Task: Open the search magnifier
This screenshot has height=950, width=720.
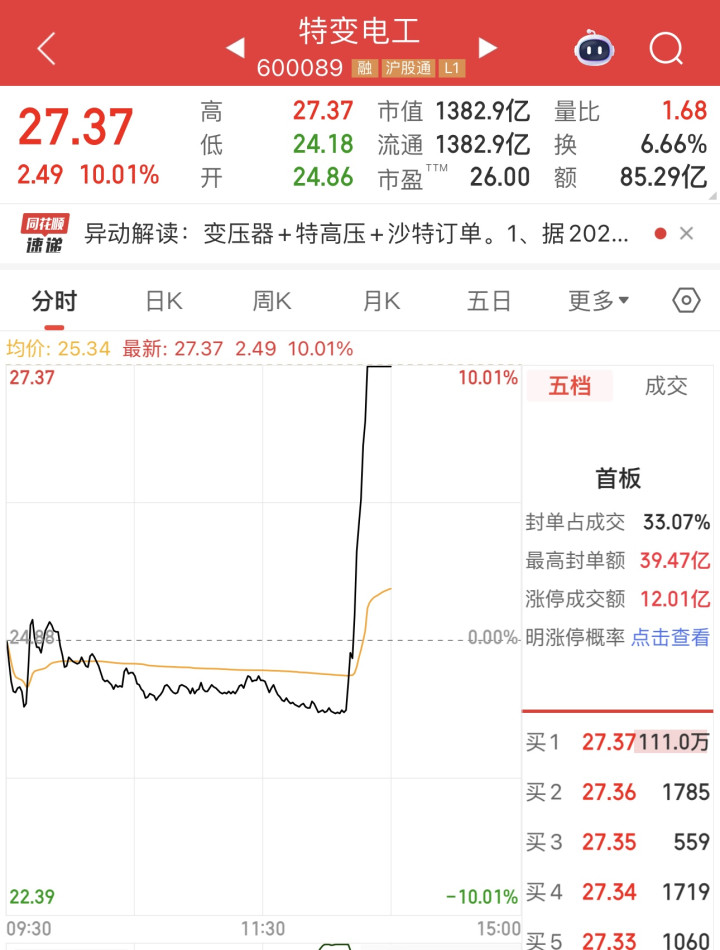Action: click(665, 48)
